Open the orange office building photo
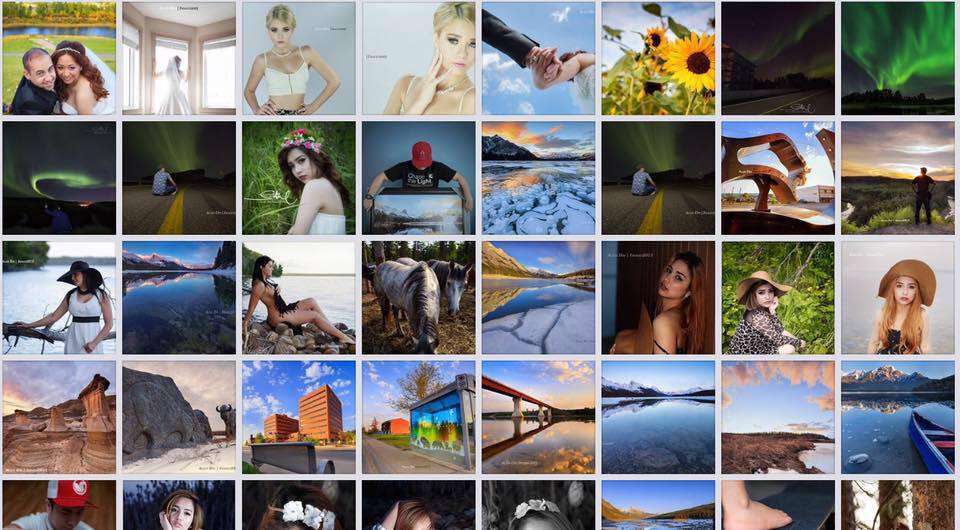The width and height of the screenshot is (960, 530). 298,418
